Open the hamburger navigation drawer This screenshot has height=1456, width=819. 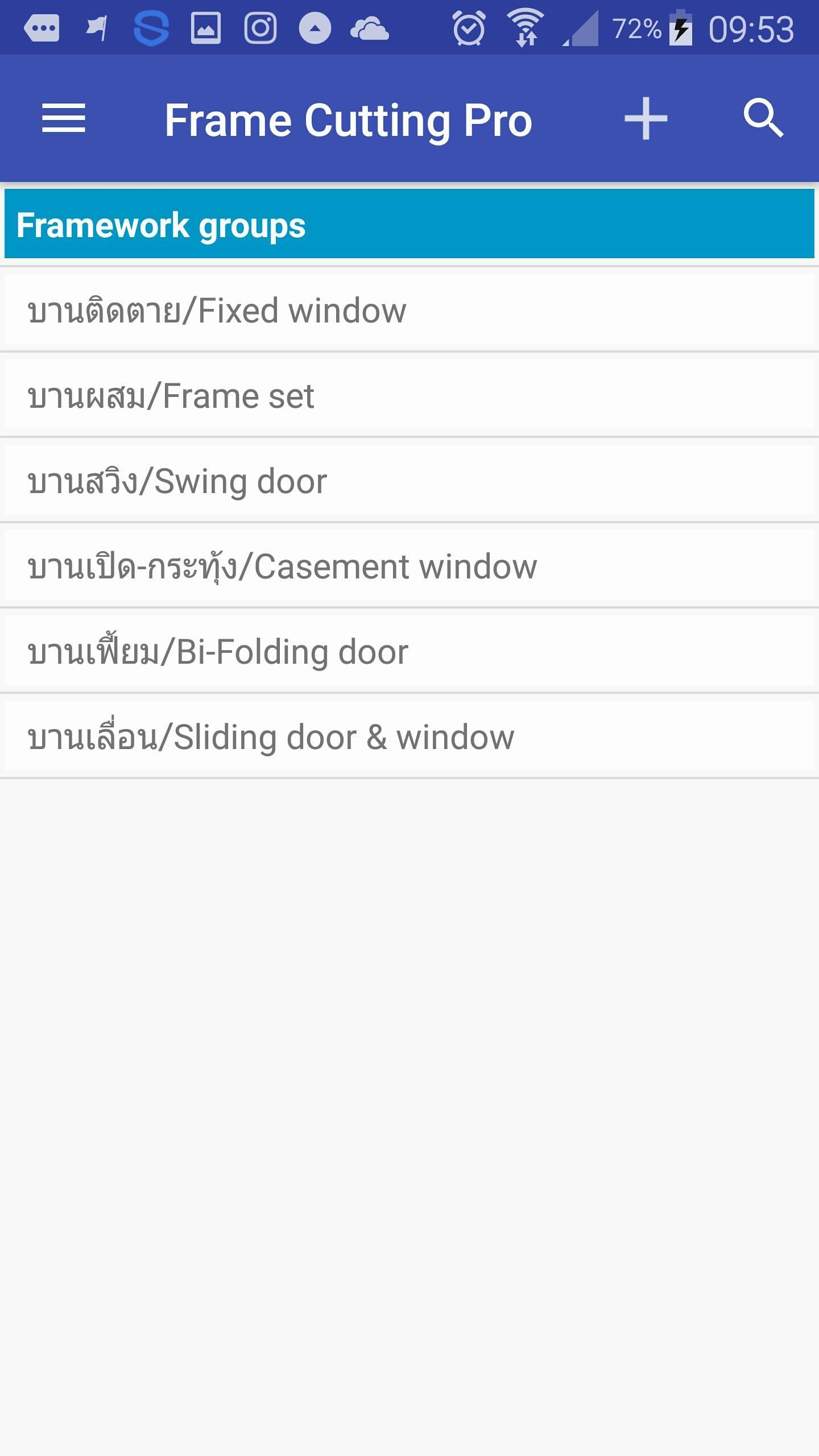pyautogui.click(x=64, y=118)
